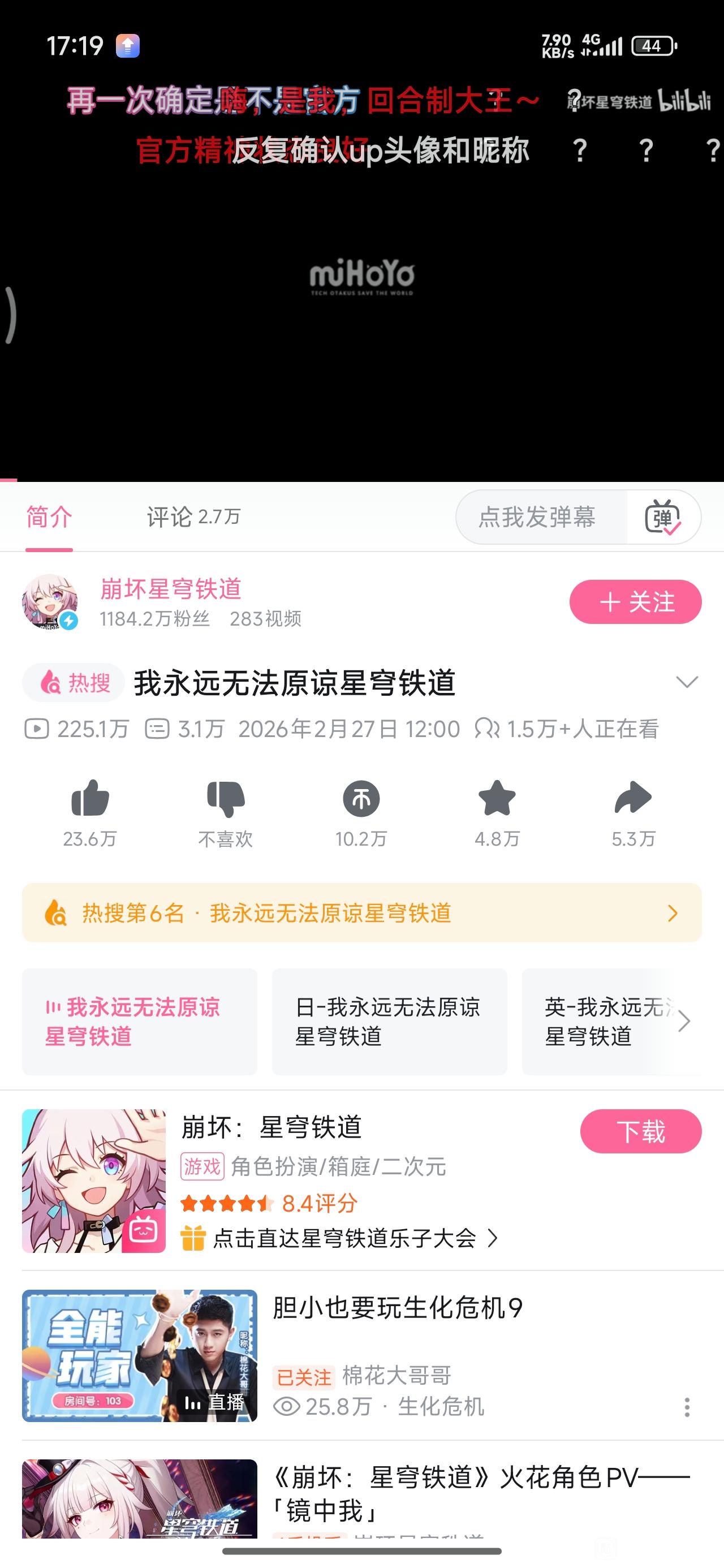Follow 崩坏星穹铁道 with the 关注 button
The height and width of the screenshot is (1568, 724).
635,601
